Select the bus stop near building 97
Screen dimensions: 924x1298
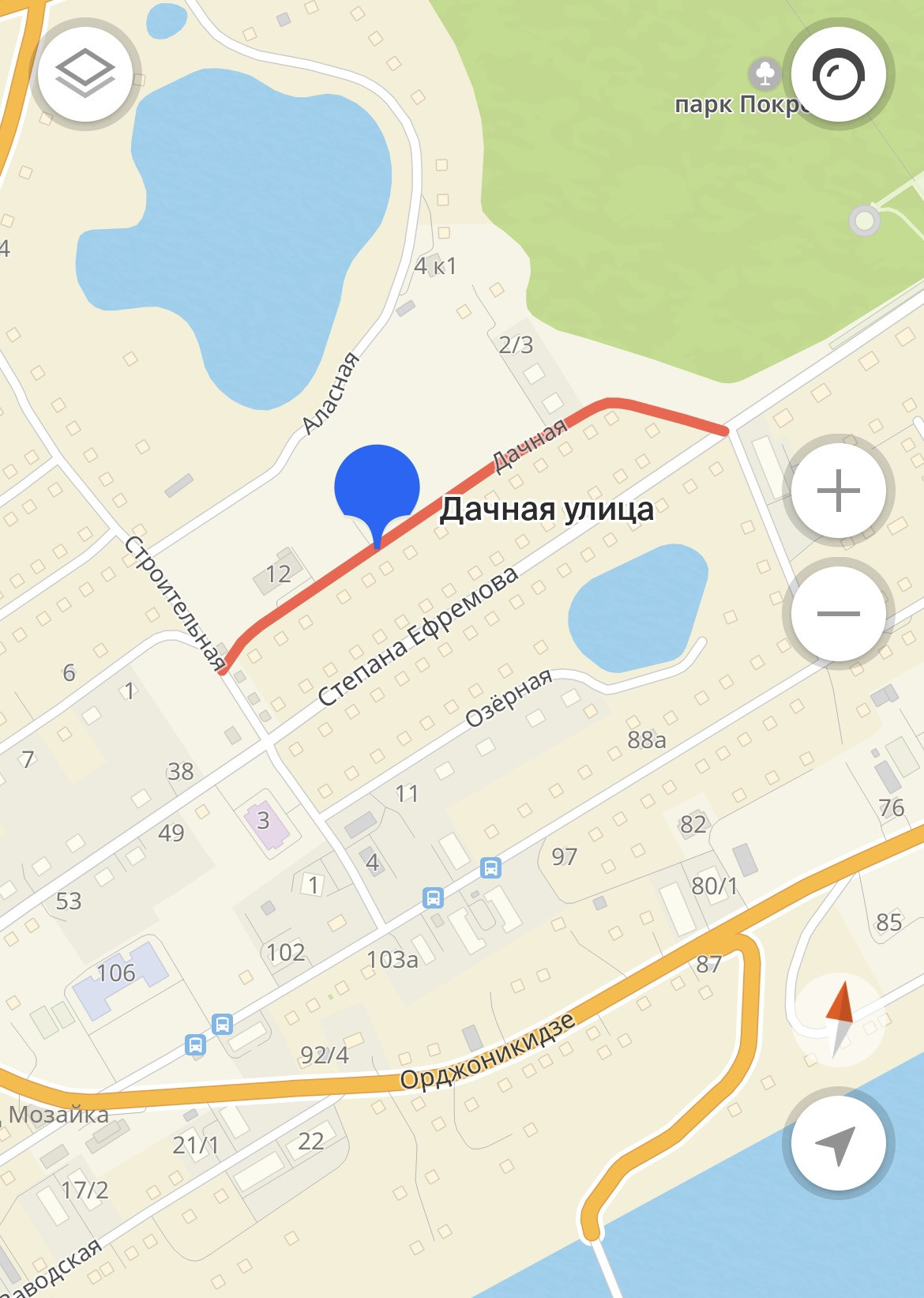tap(490, 868)
